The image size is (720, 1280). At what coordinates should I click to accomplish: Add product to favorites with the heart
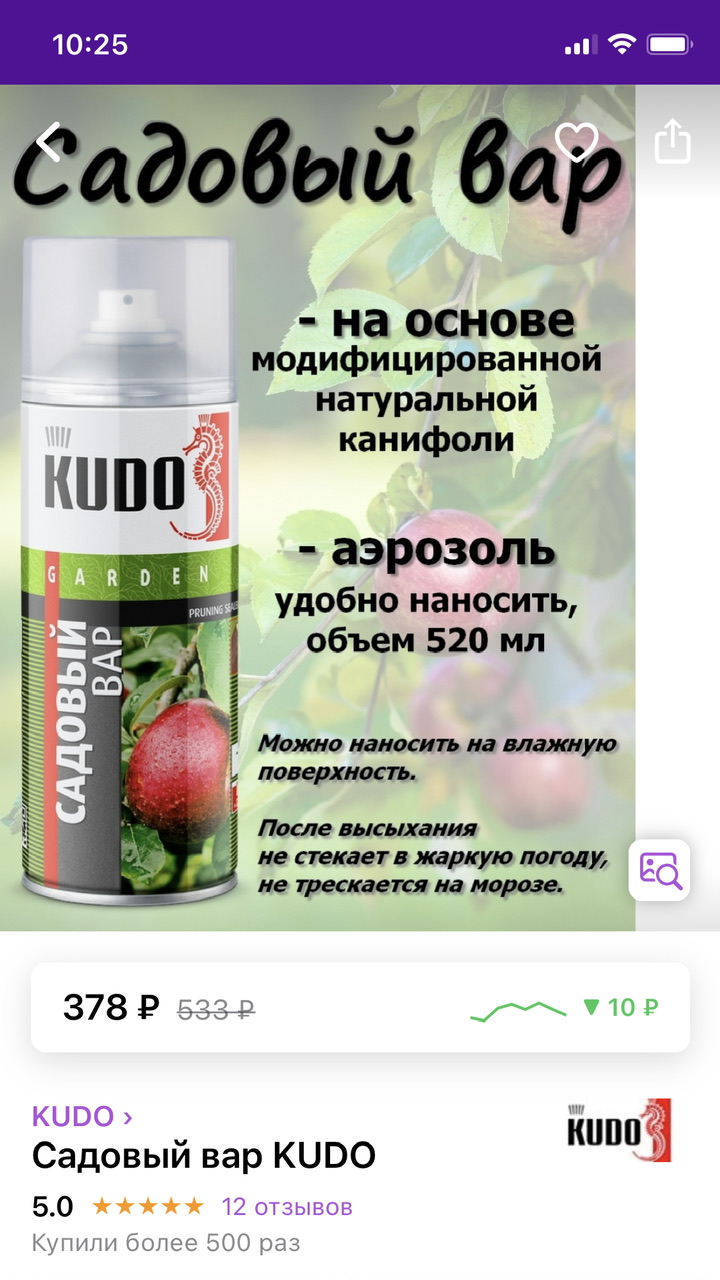pyautogui.click(x=576, y=142)
